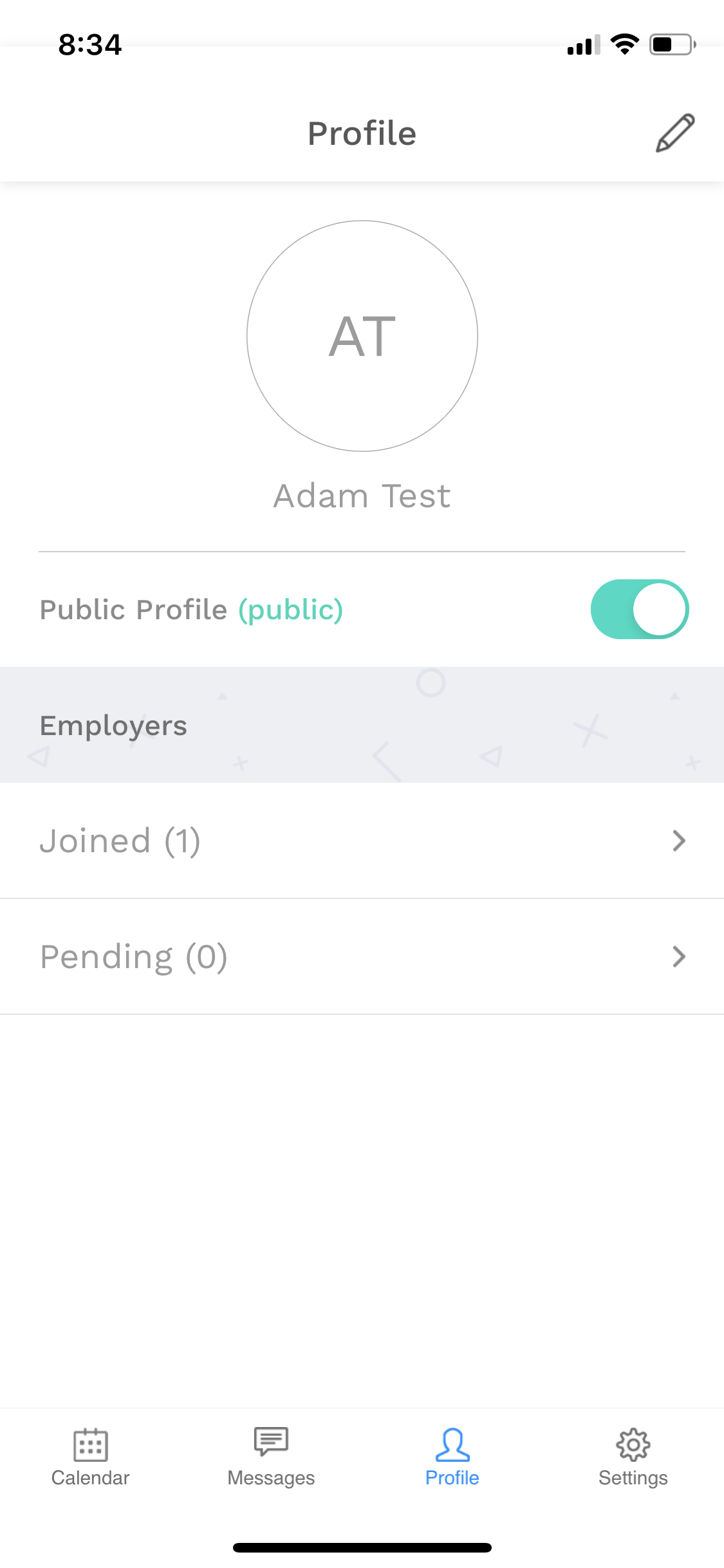Open the Joined (1) employers list

click(362, 841)
